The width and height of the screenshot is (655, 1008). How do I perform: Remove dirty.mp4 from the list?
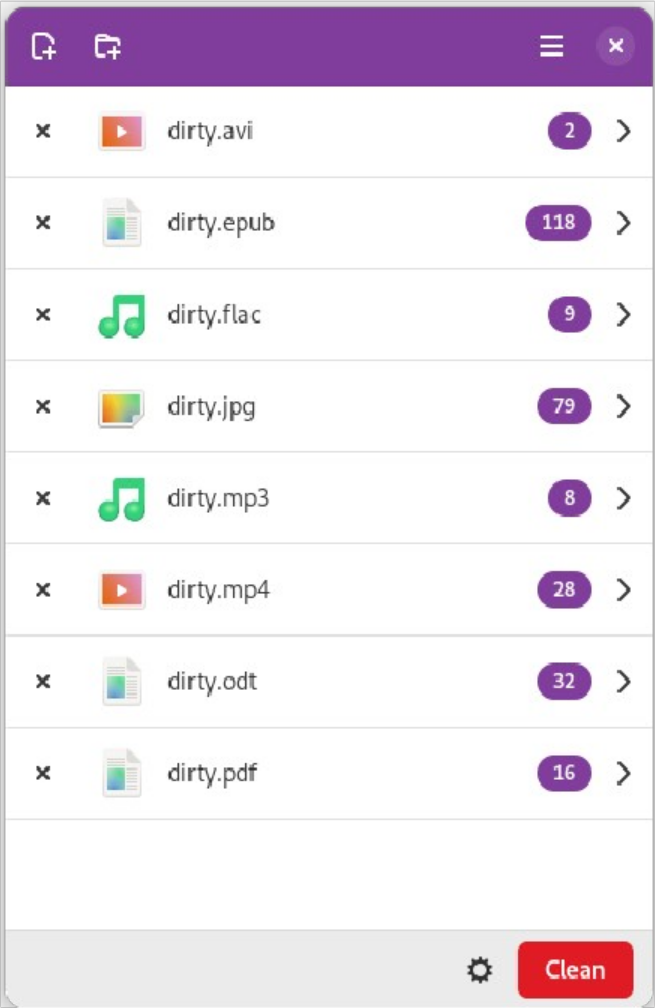click(43, 590)
